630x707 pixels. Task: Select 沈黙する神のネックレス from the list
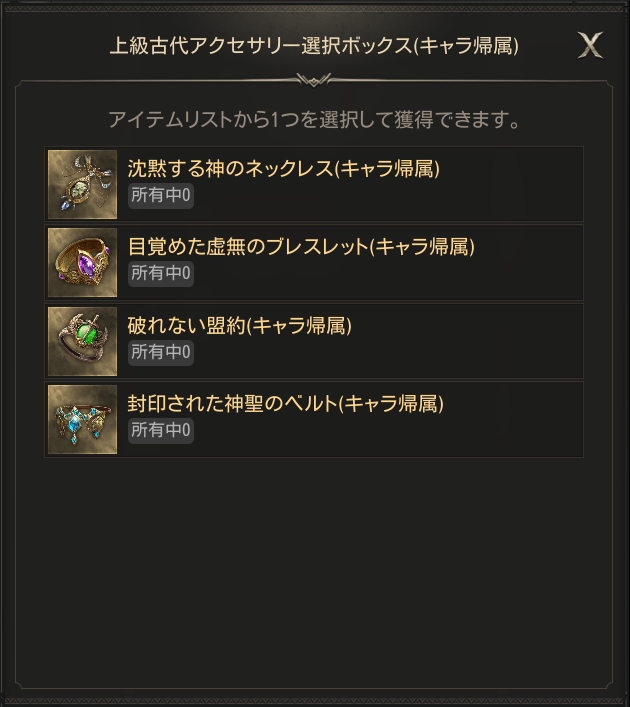pyautogui.click(x=314, y=184)
